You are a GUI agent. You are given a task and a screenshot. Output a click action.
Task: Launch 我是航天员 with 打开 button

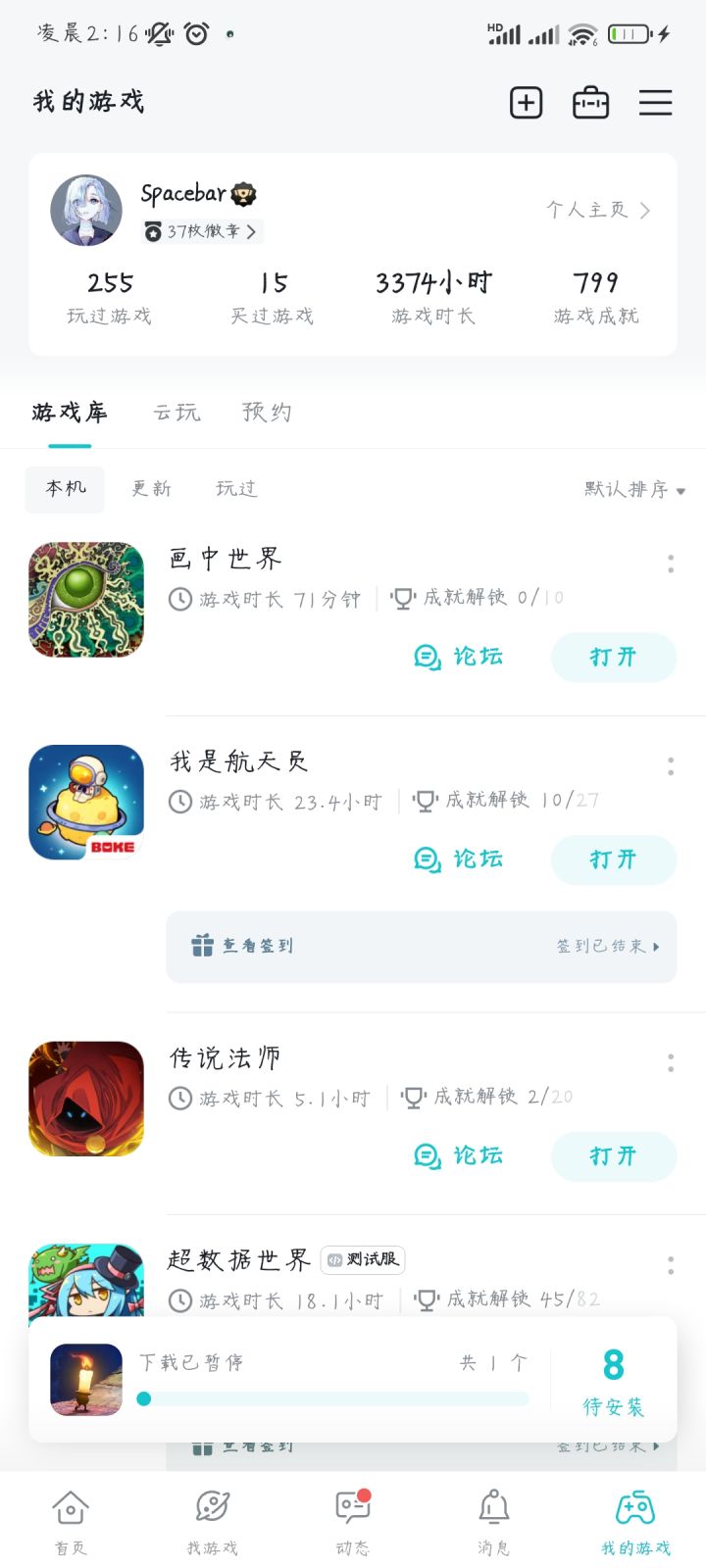(x=614, y=859)
